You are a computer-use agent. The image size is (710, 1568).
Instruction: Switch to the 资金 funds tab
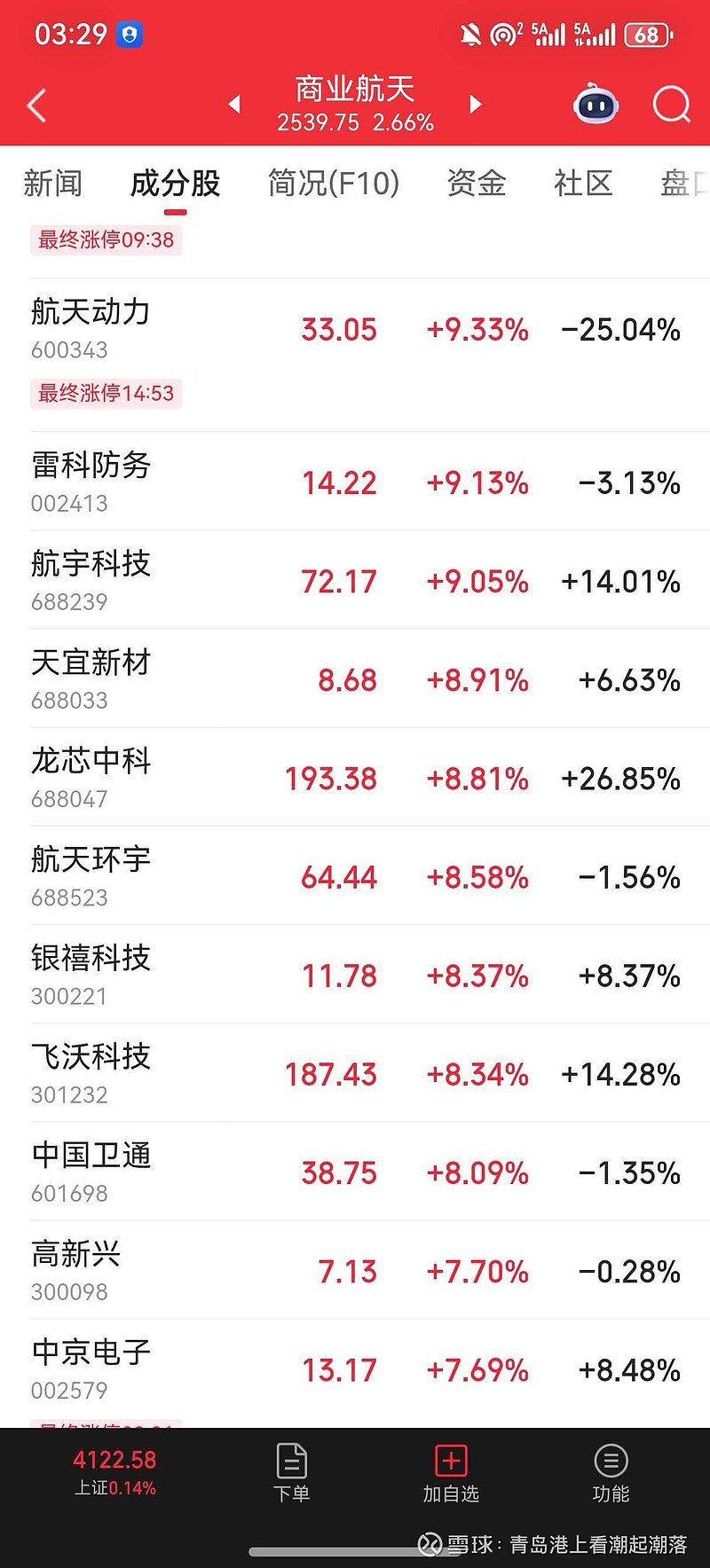click(x=477, y=184)
